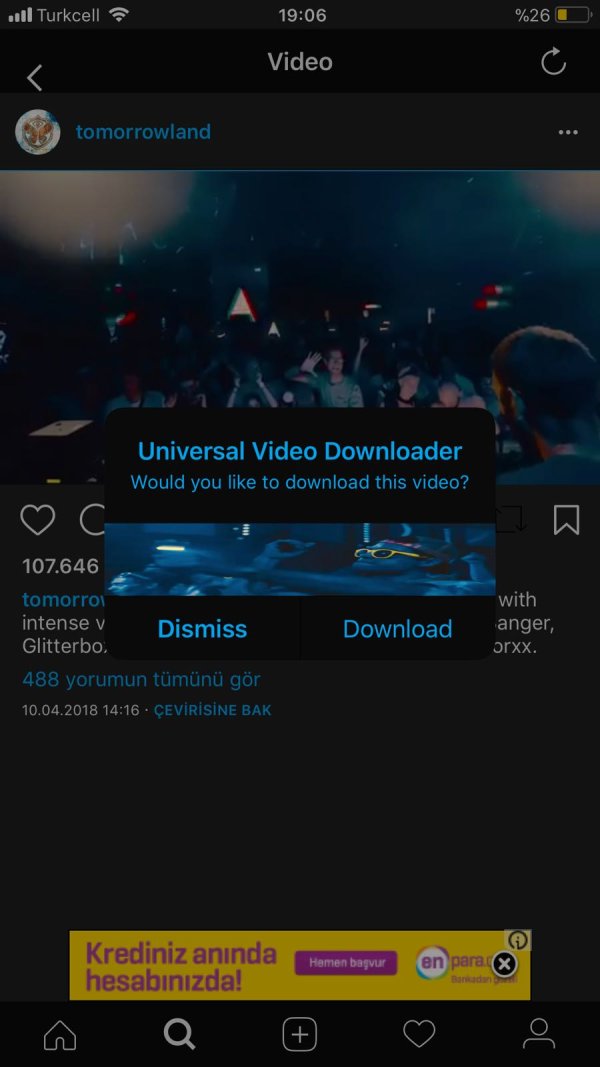Go back with the arrow
The height and width of the screenshot is (1067, 600).
tap(35, 76)
